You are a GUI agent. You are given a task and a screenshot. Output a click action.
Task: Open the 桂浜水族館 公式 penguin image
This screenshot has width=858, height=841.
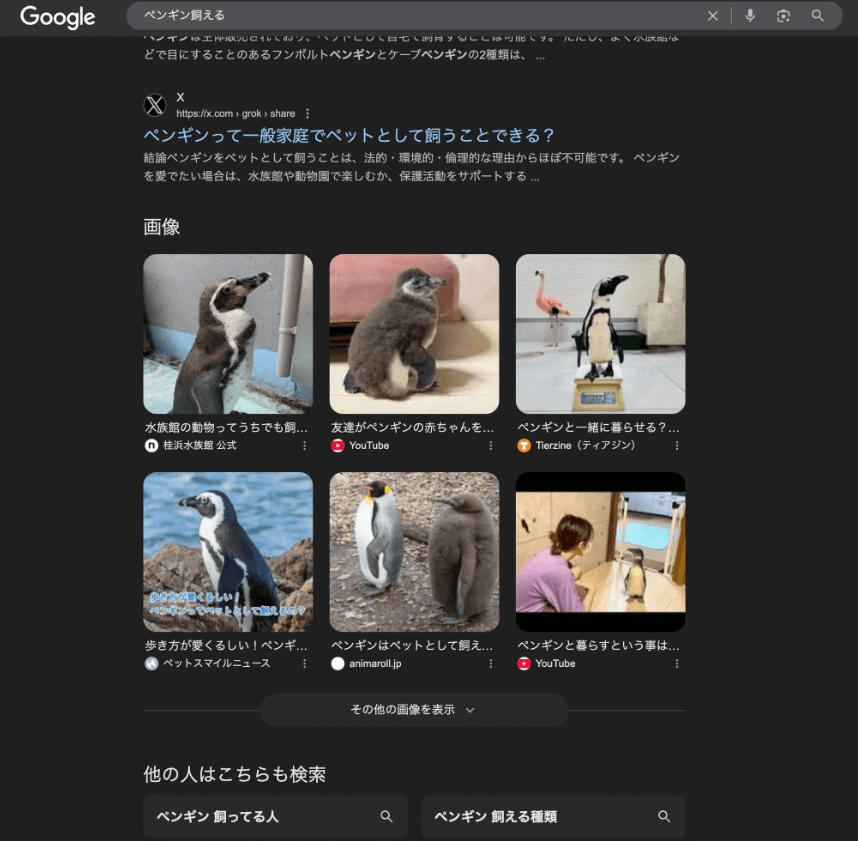[228, 334]
